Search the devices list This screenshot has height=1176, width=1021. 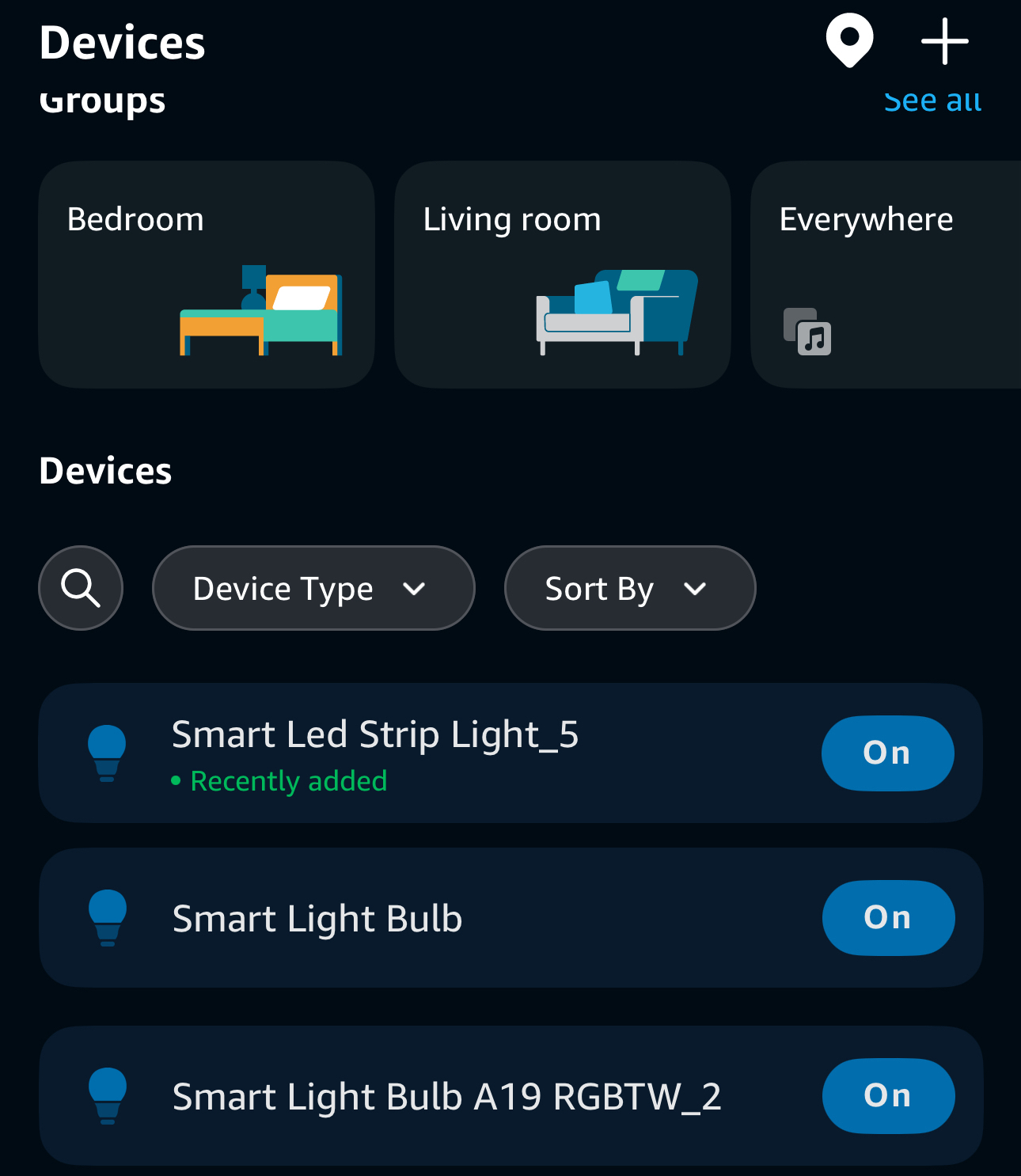(x=81, y=588)
